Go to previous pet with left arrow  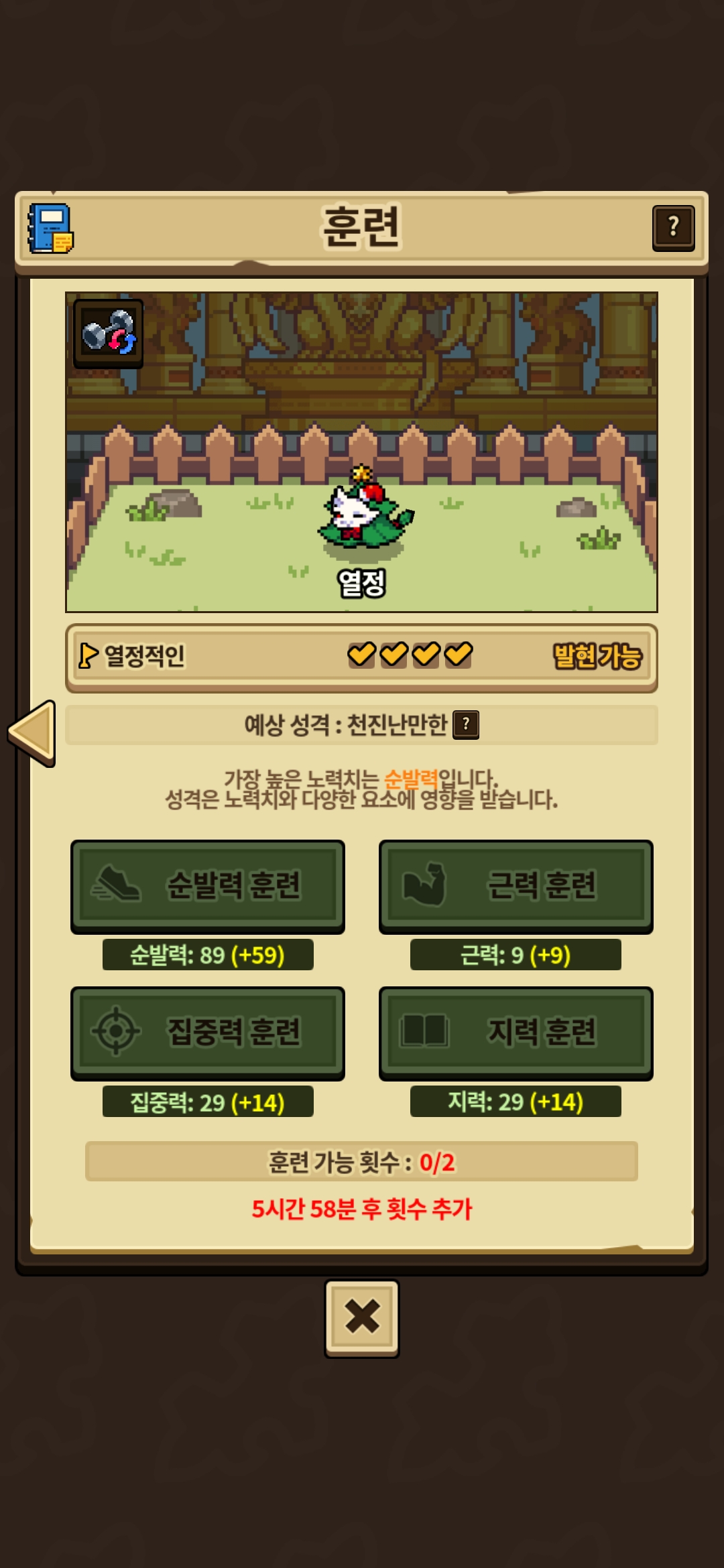(32, 733)
